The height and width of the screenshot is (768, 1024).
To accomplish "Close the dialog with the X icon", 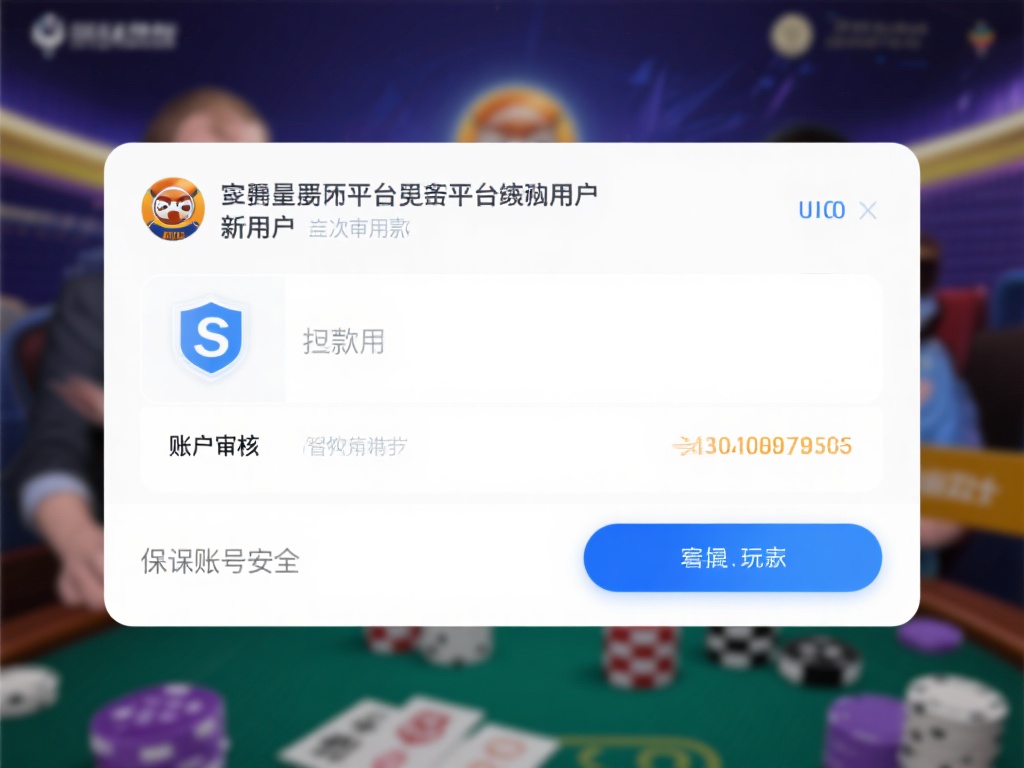I will (868, 210).
